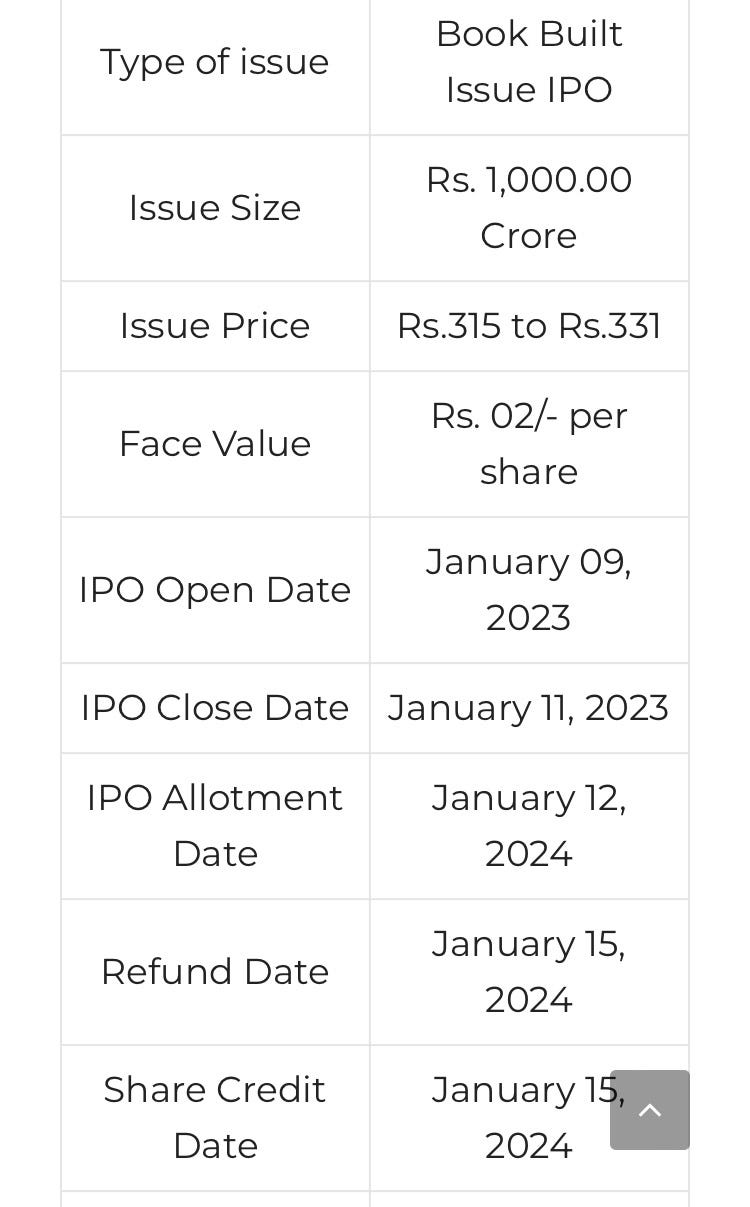This screenshot has height=1207, width=750.
Task: Select the 'Issue Price' row label
Action: click(x=214, y=326)
